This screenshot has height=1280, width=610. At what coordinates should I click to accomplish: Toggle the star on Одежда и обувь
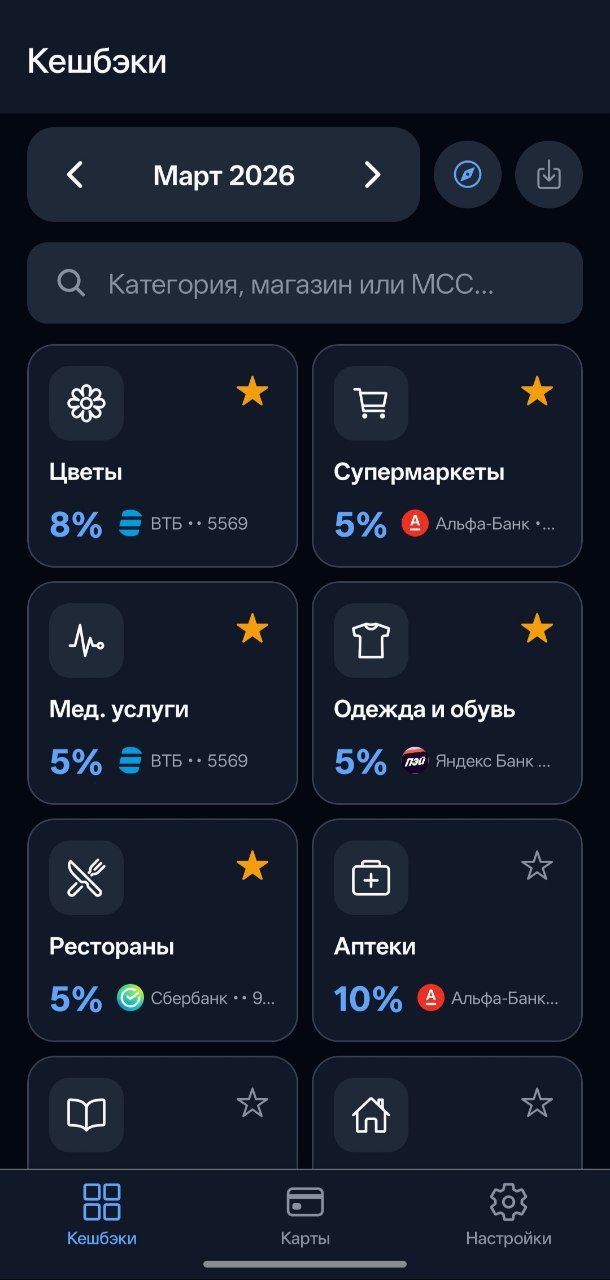(x=537, y=629)
